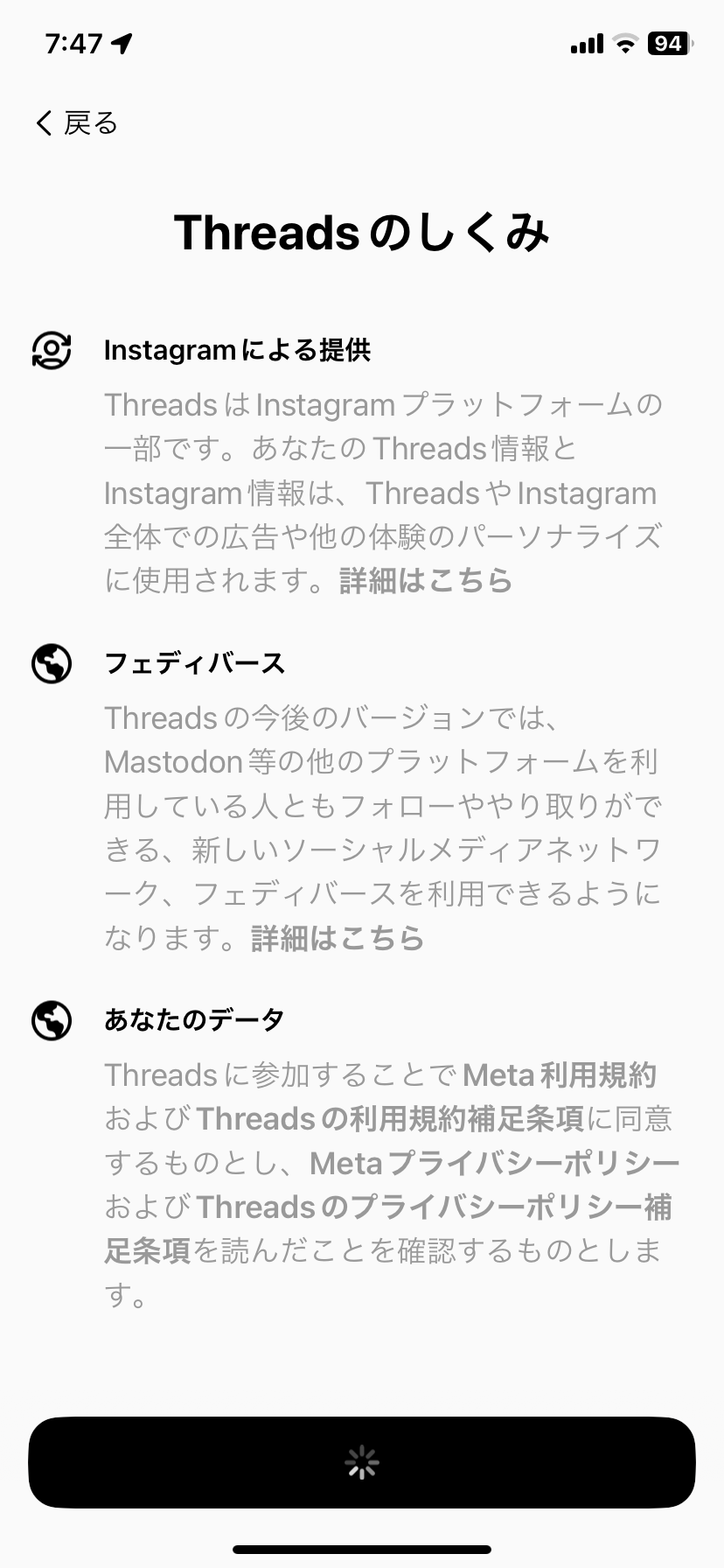Screen dimensions: 724x1568
Task: Tap the black loading button at bottom
Action: [362, 1462]
